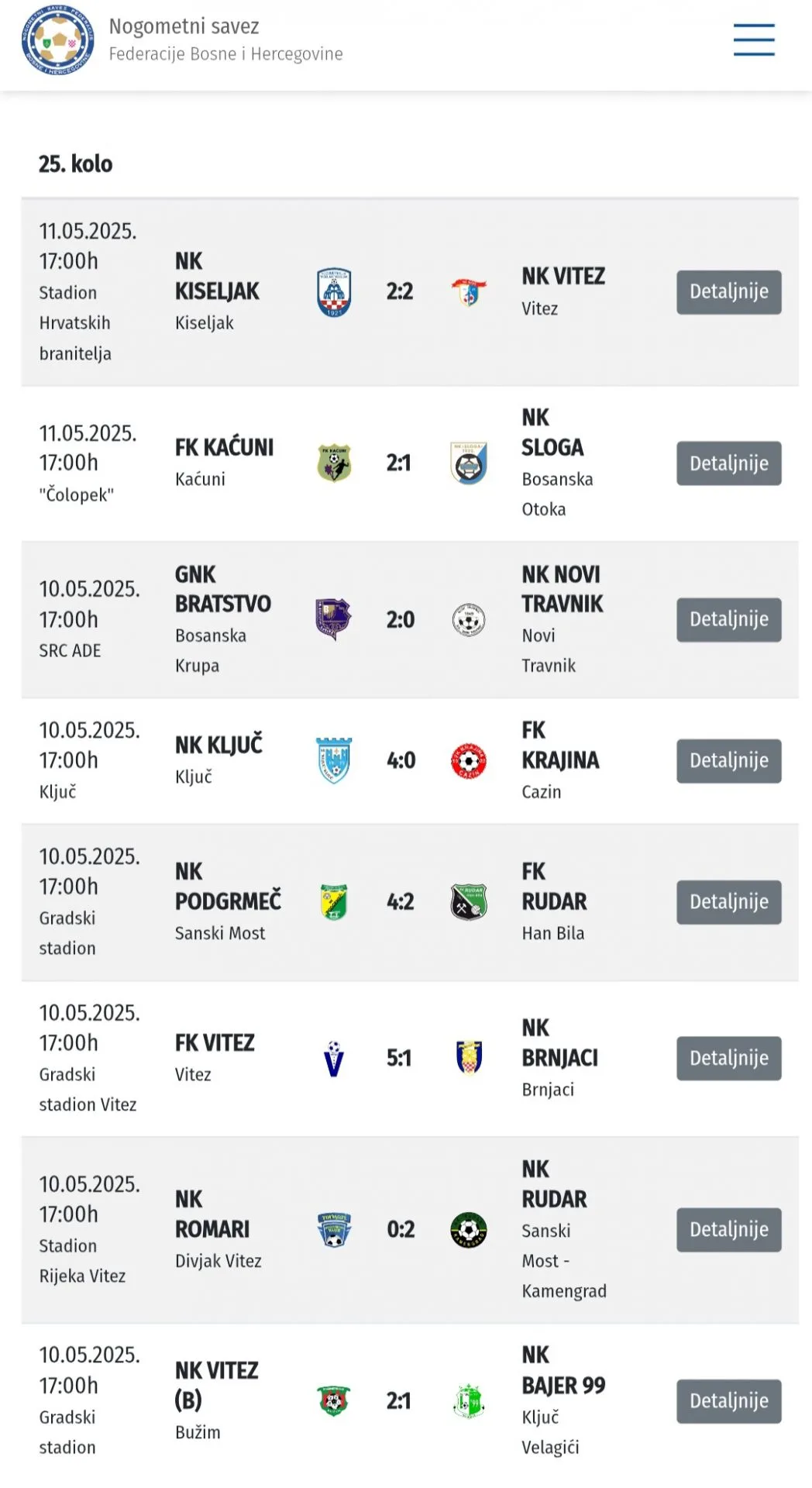See details of NK Podgrmeč vs FK Rudar
The image size is (812, 1488).
pyautogui.click(x=728, y=902)
